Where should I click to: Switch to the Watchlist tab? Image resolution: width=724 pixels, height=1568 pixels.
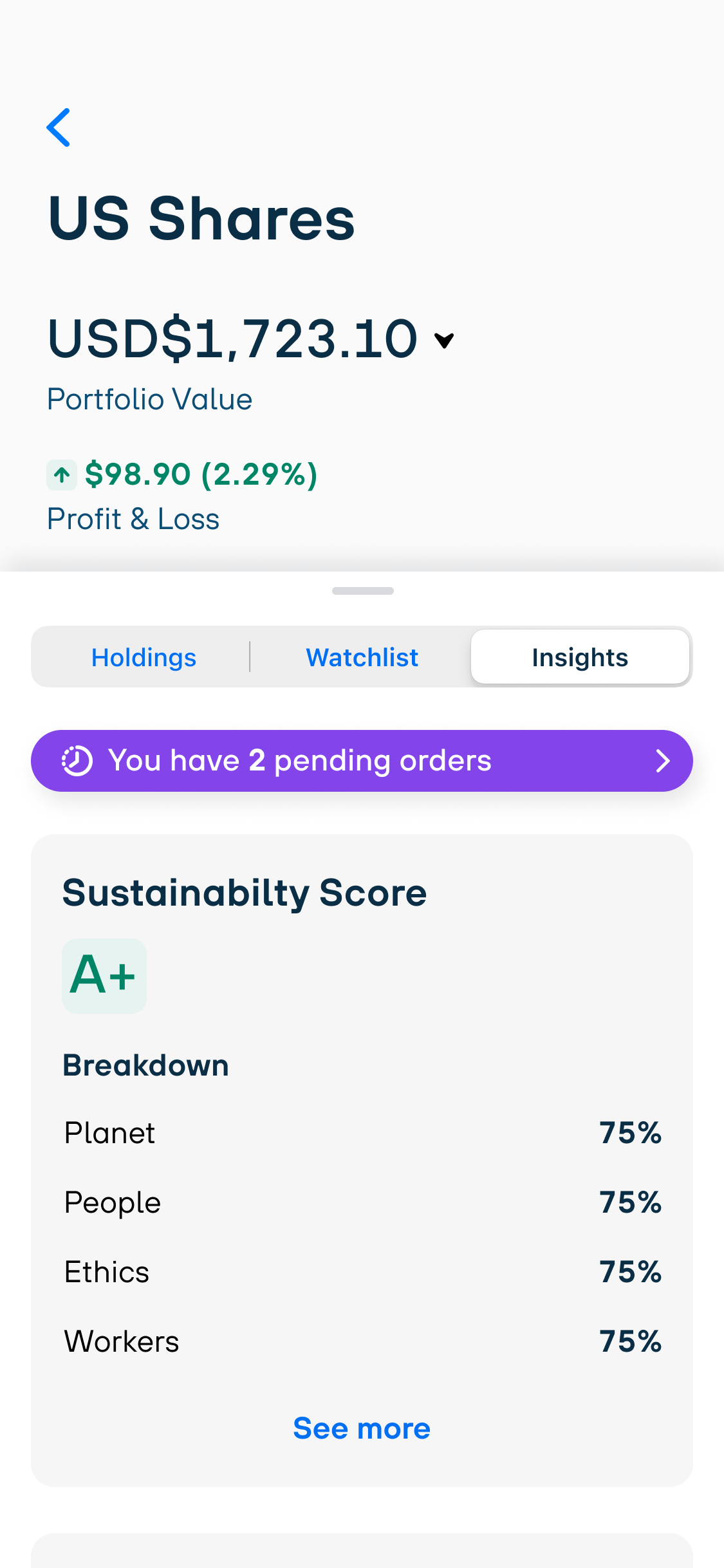[x=362, y=657]
